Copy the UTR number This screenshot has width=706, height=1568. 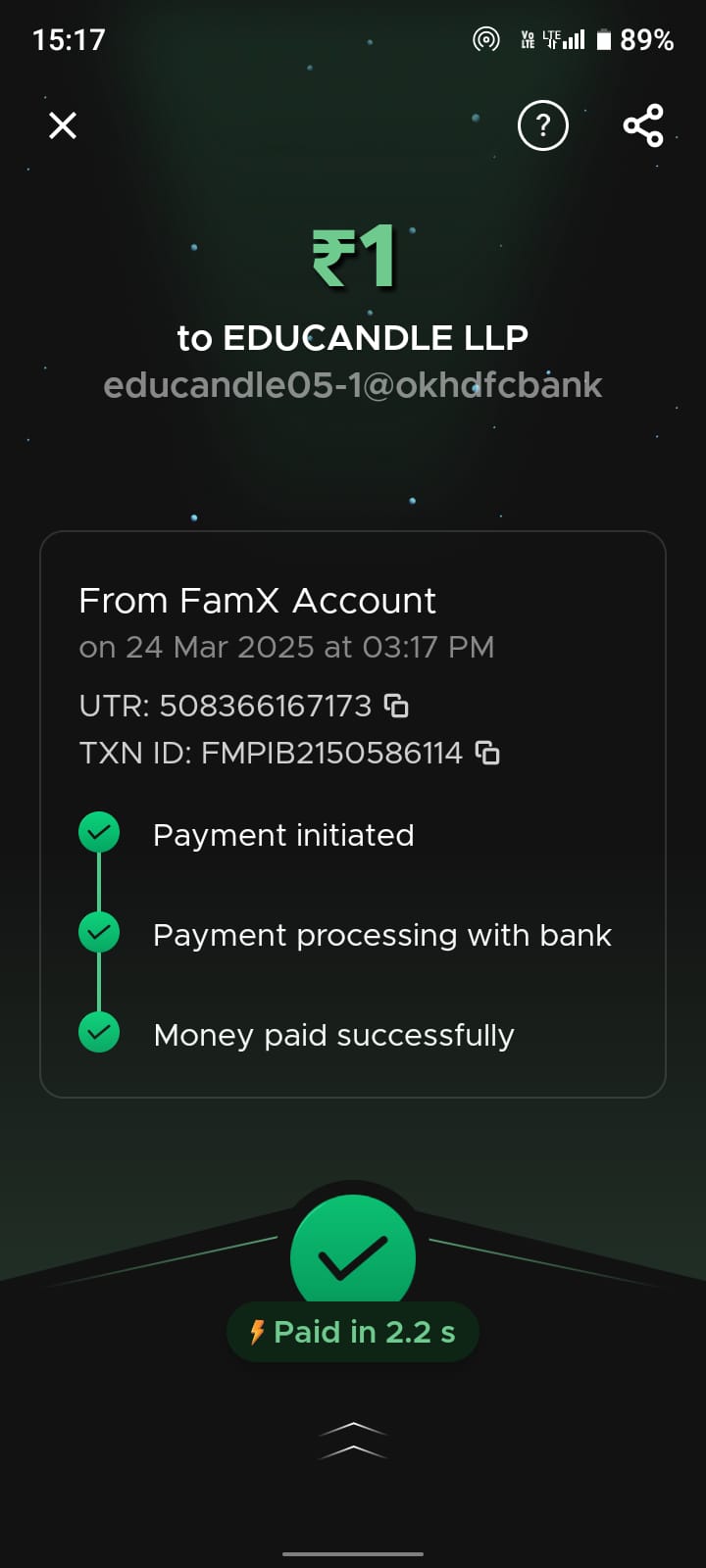pos(396,706)
